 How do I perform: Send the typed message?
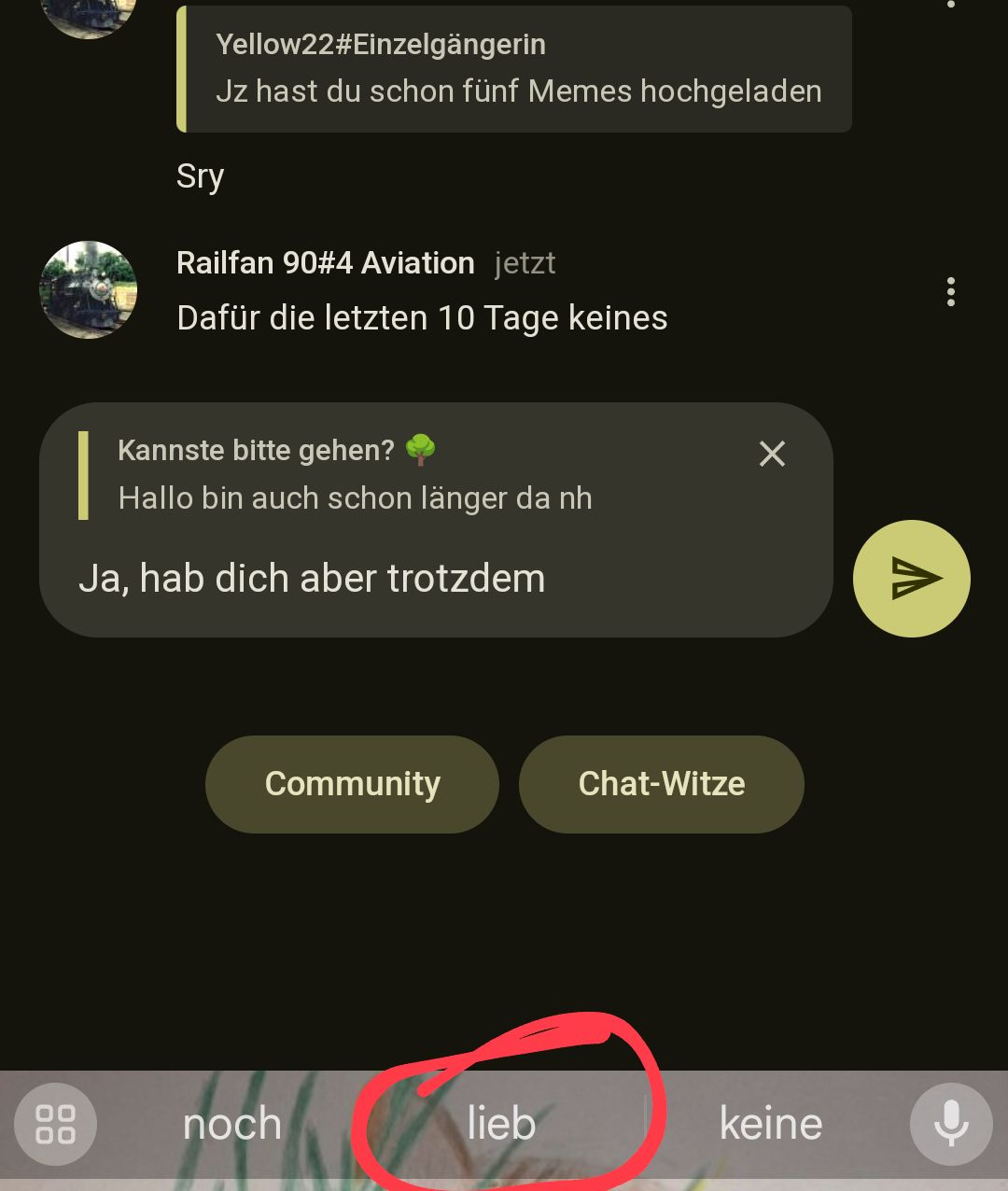tap(911, 579)
